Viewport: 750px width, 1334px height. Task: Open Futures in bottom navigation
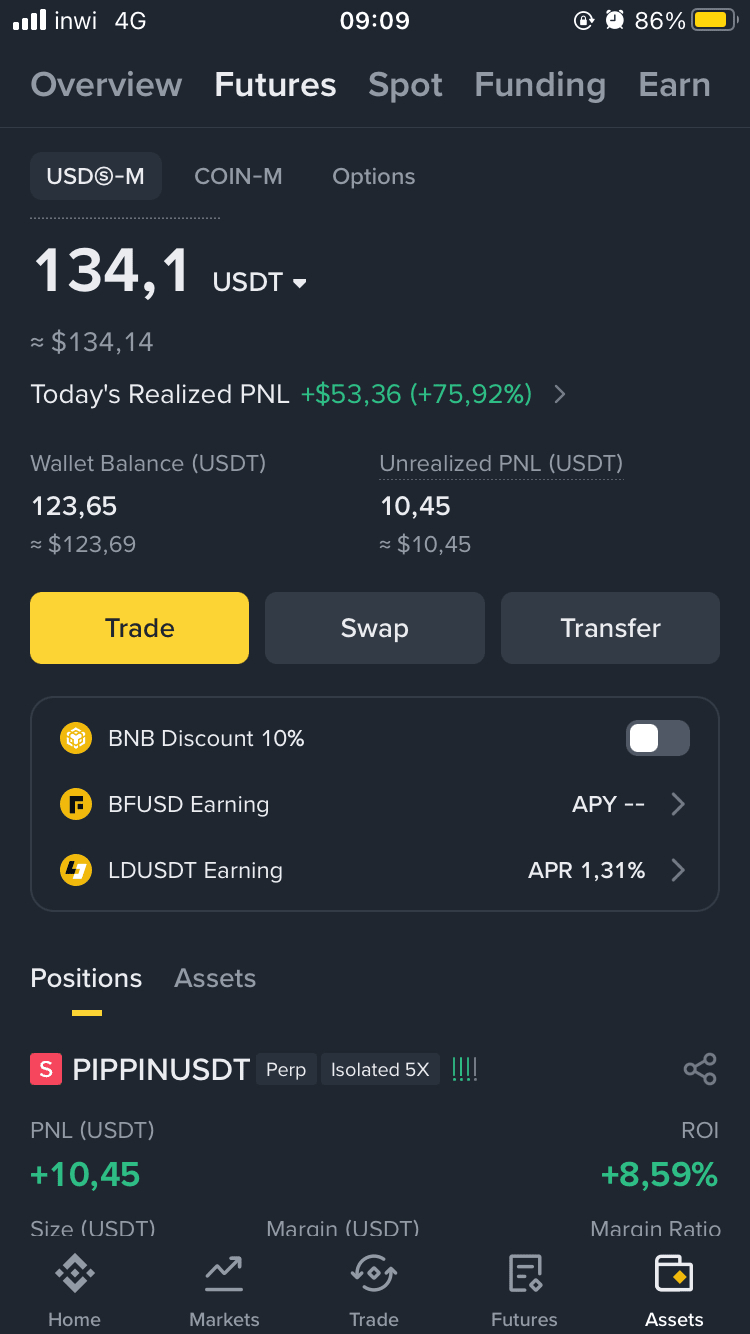coord(524,1290)
